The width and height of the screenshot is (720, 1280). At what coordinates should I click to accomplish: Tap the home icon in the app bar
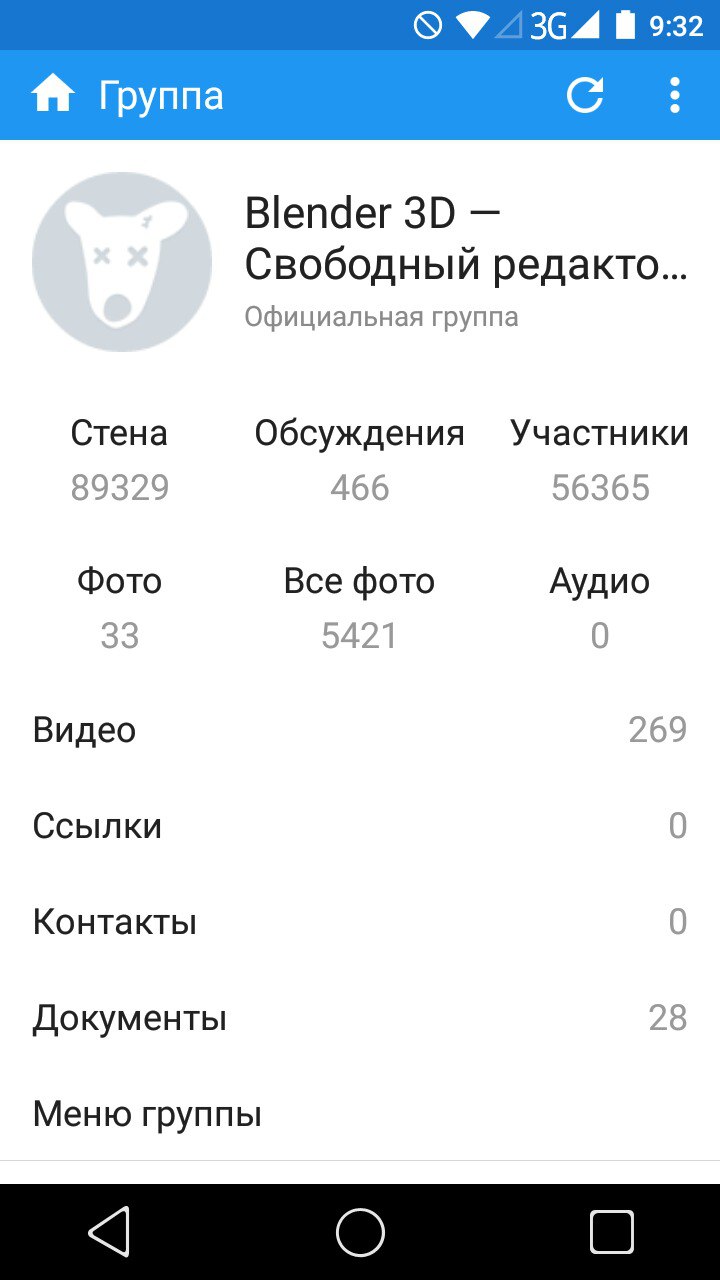[53, 96]
